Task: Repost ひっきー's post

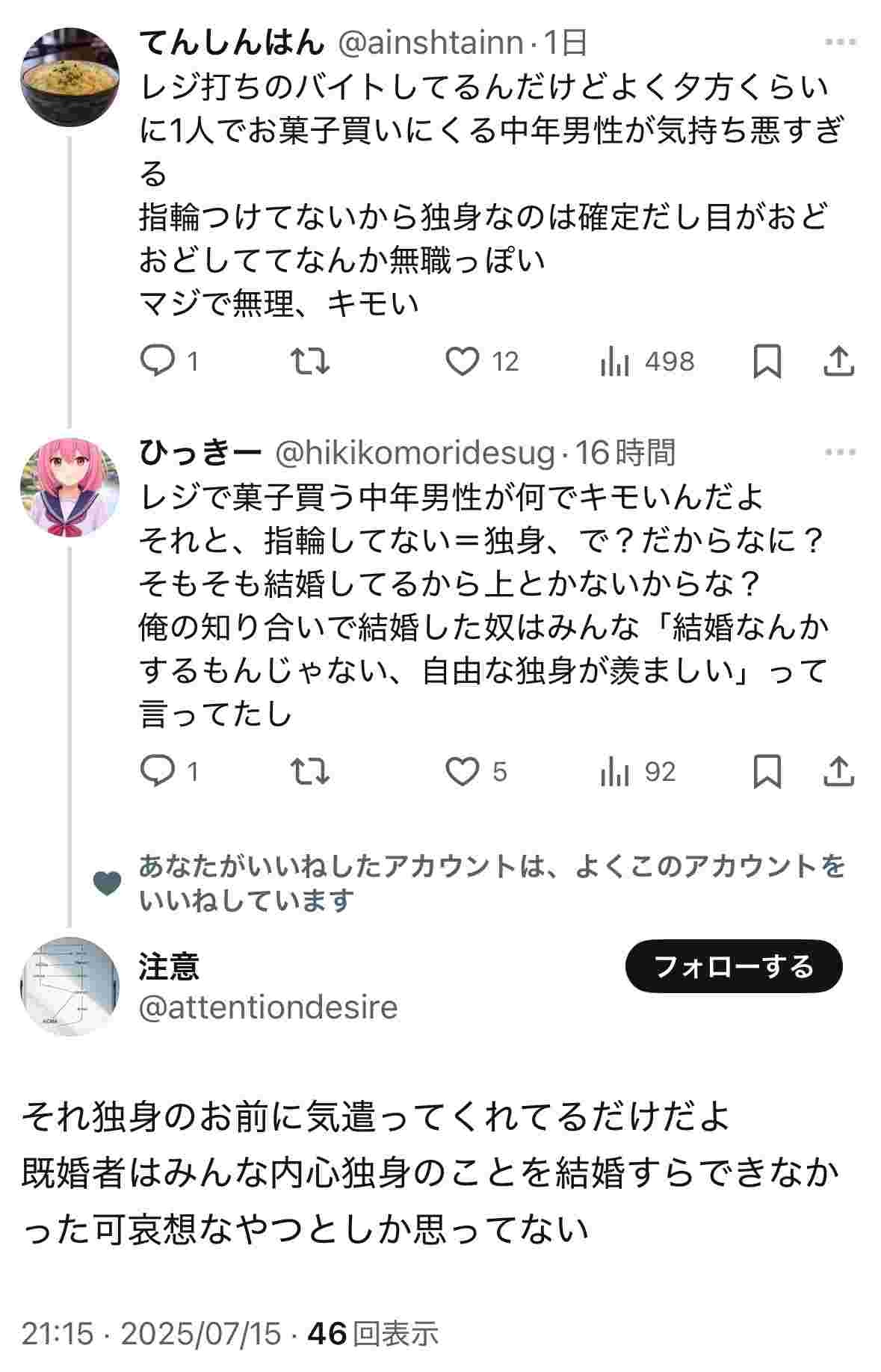Action: click(310, 771)
